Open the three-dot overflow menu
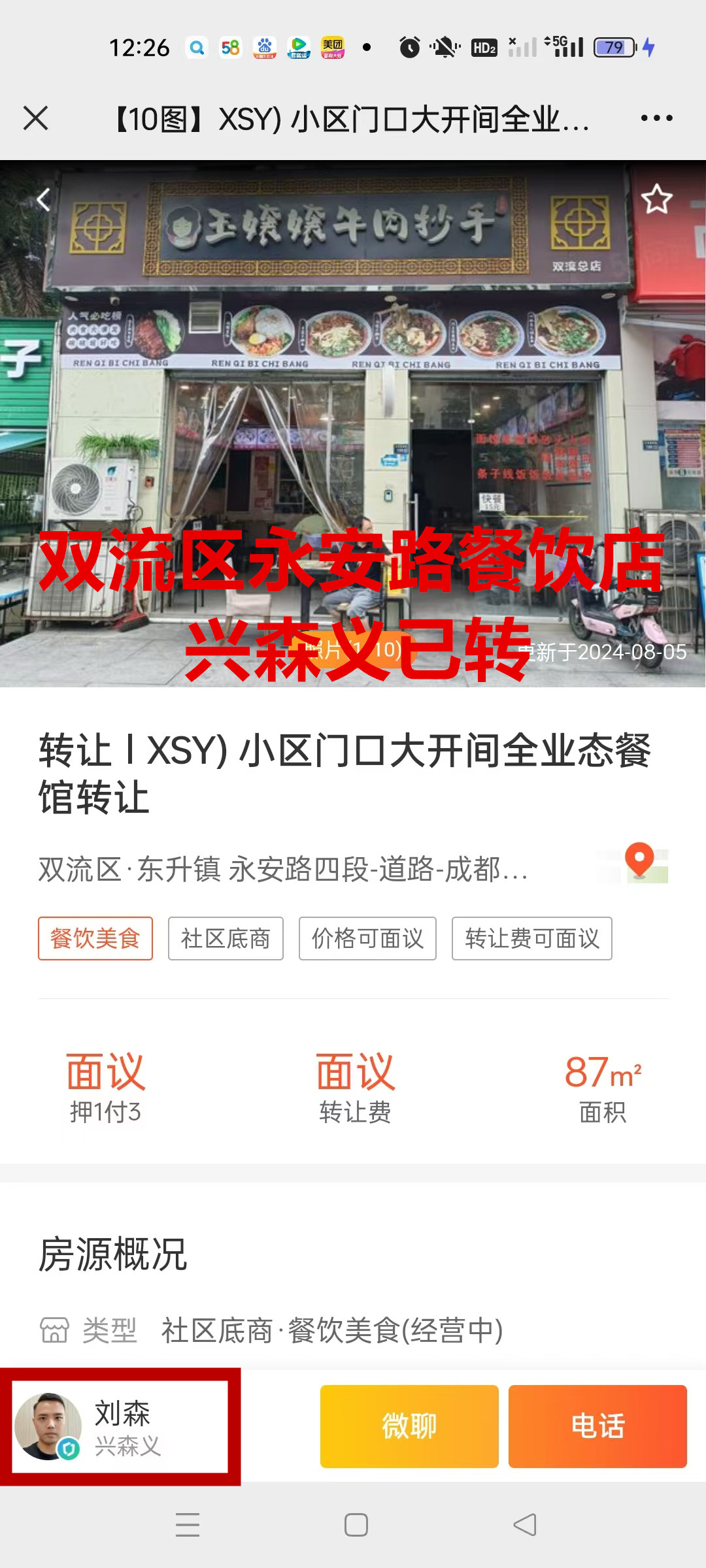Image resolution: width=706 pixels, height=1568 pixels. pyautogui.click(x=656, y=118)
